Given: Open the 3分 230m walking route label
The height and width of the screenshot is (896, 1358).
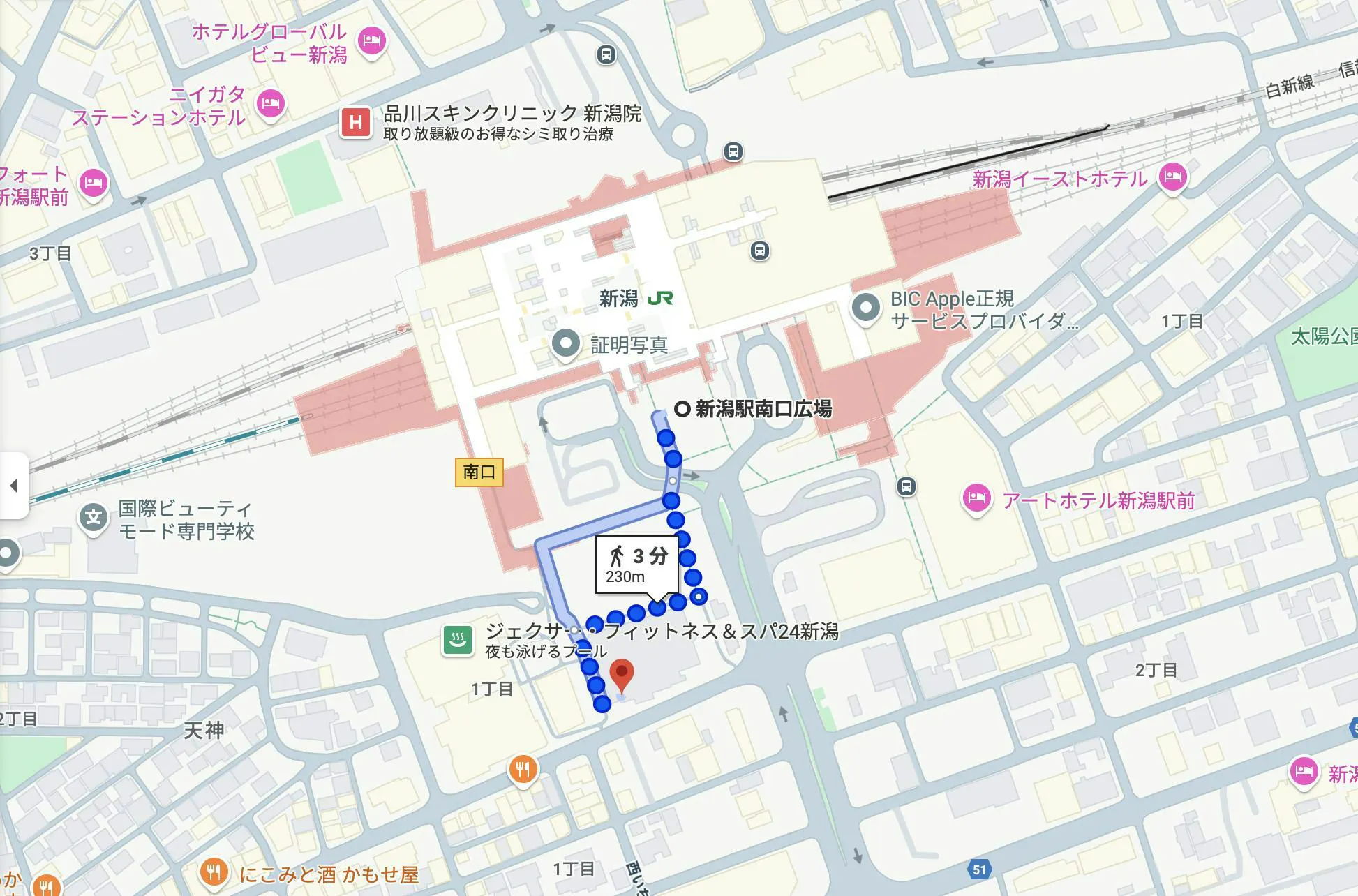Looking at the screenshot, I should tap(636, 565).
